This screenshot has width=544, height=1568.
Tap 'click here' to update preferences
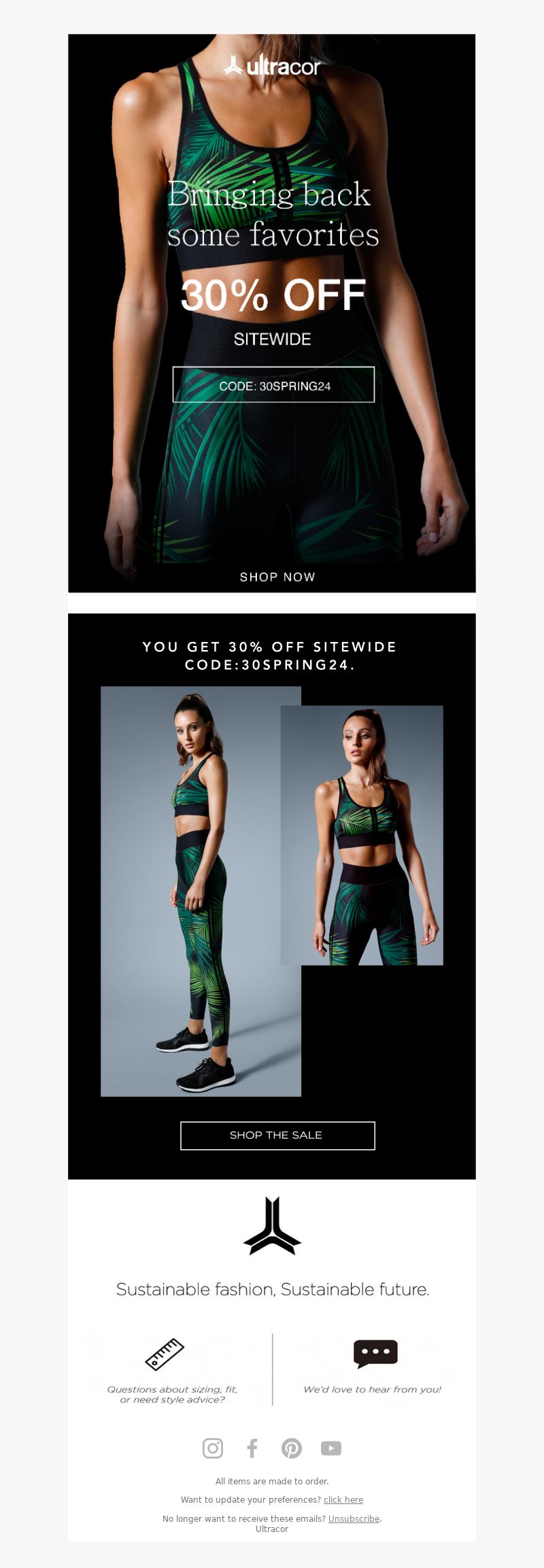pyautogui.click(x=343, y=1499)
